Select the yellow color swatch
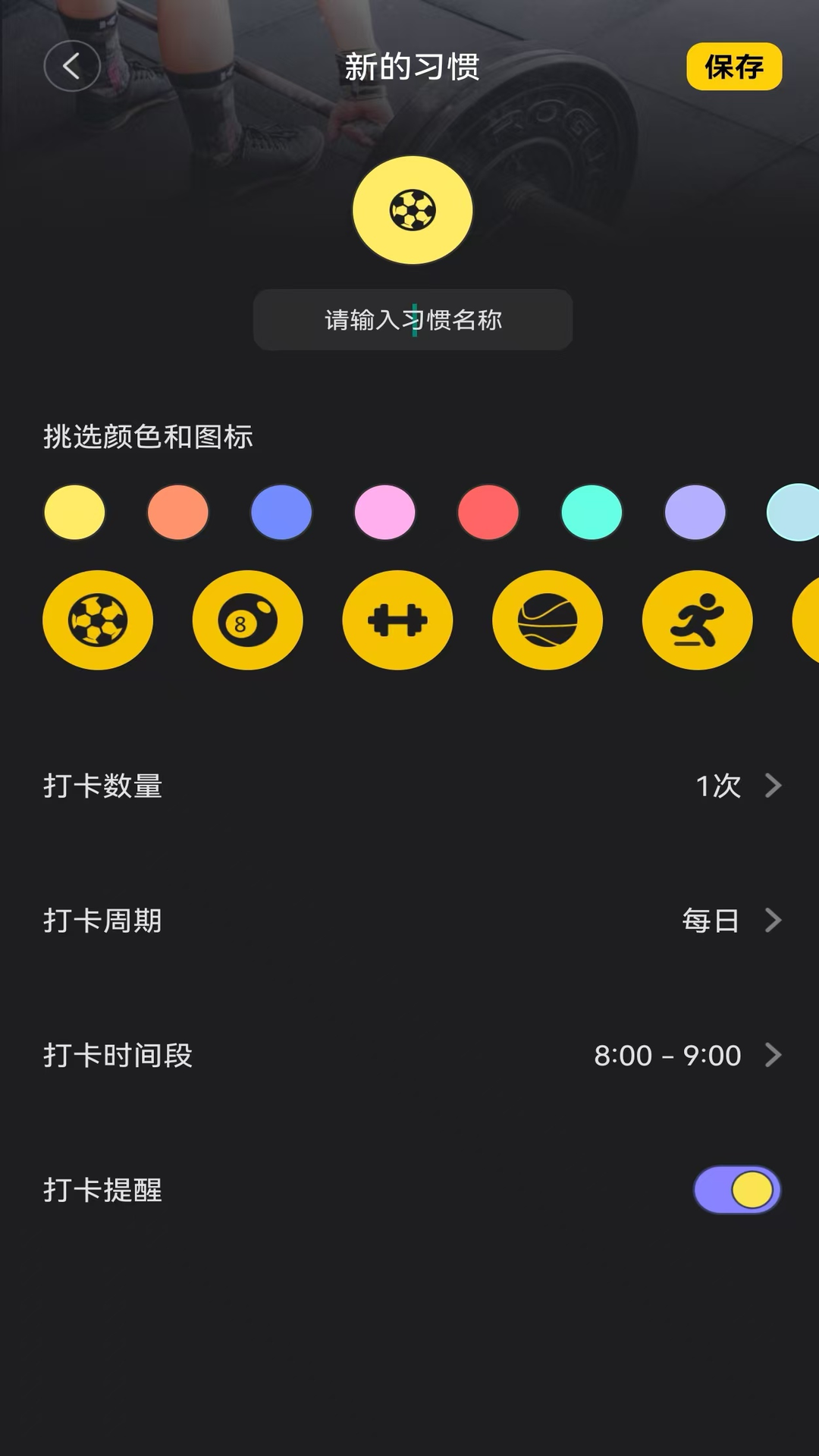819x1456 pixels. [x=74, y=513]
